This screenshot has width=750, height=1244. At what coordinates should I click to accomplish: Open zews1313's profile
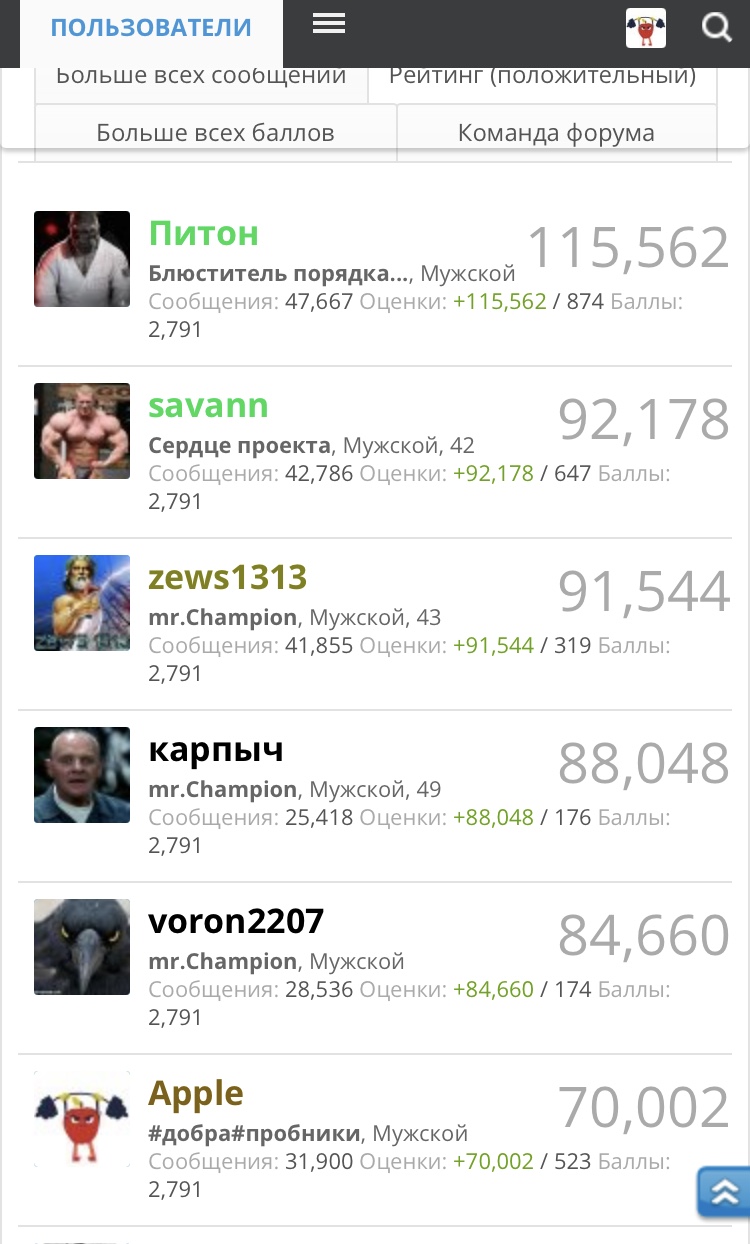(227, 578)
